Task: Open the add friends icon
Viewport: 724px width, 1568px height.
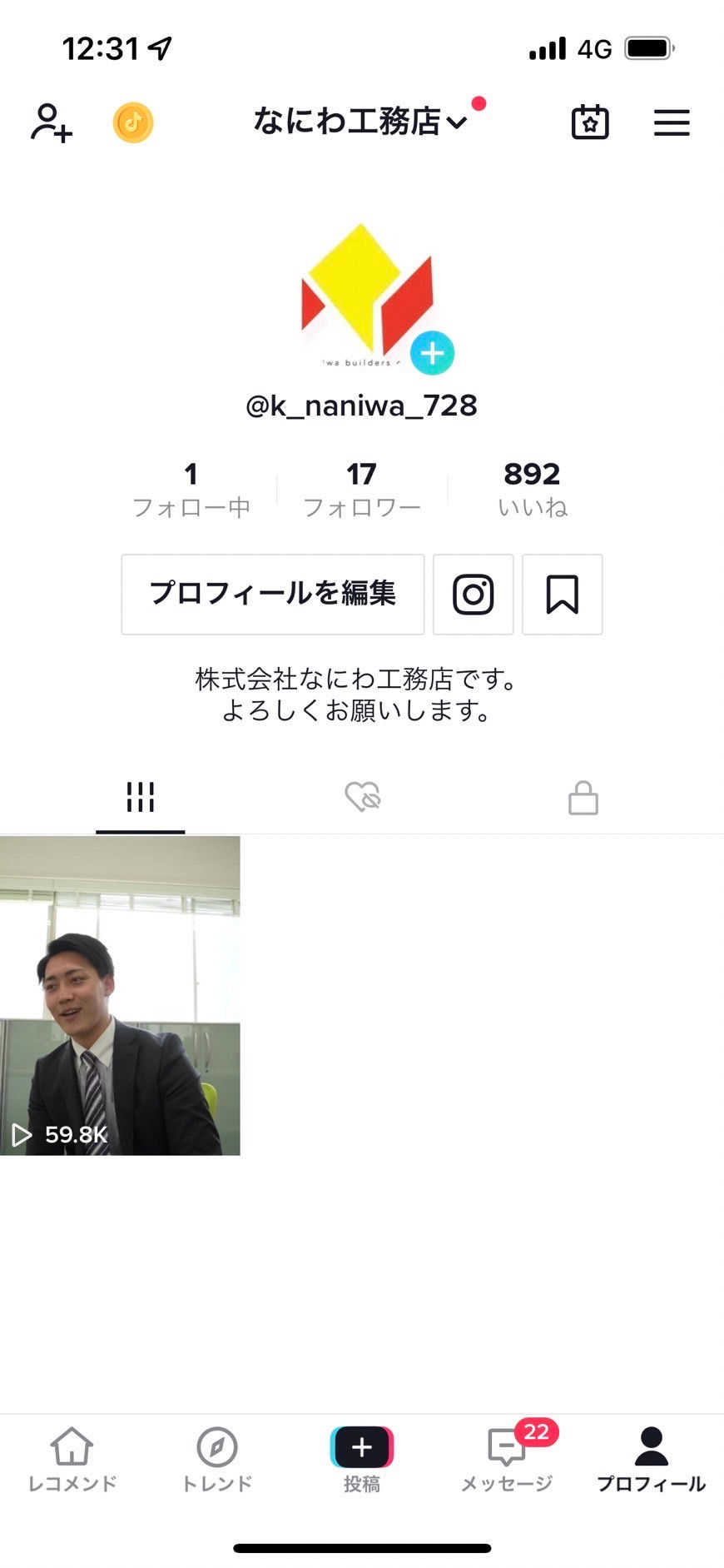Action: (x=52, y=122)
